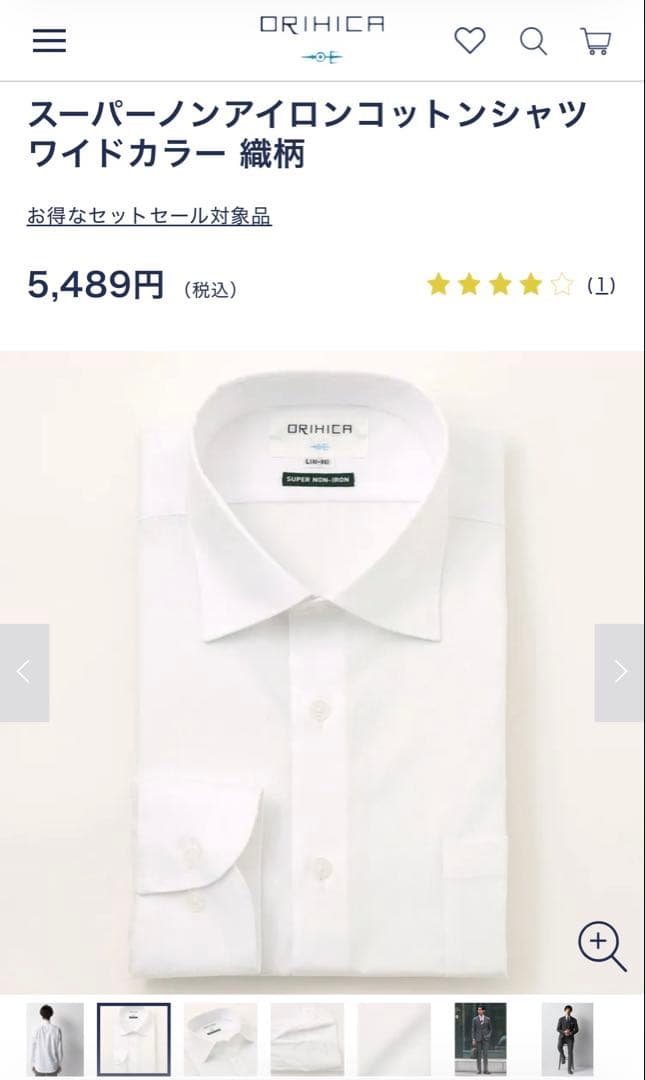Viewport: 645px width, 1080px height.
Task: Open the favorites heart icon
Action: click(x=470, y=41)
